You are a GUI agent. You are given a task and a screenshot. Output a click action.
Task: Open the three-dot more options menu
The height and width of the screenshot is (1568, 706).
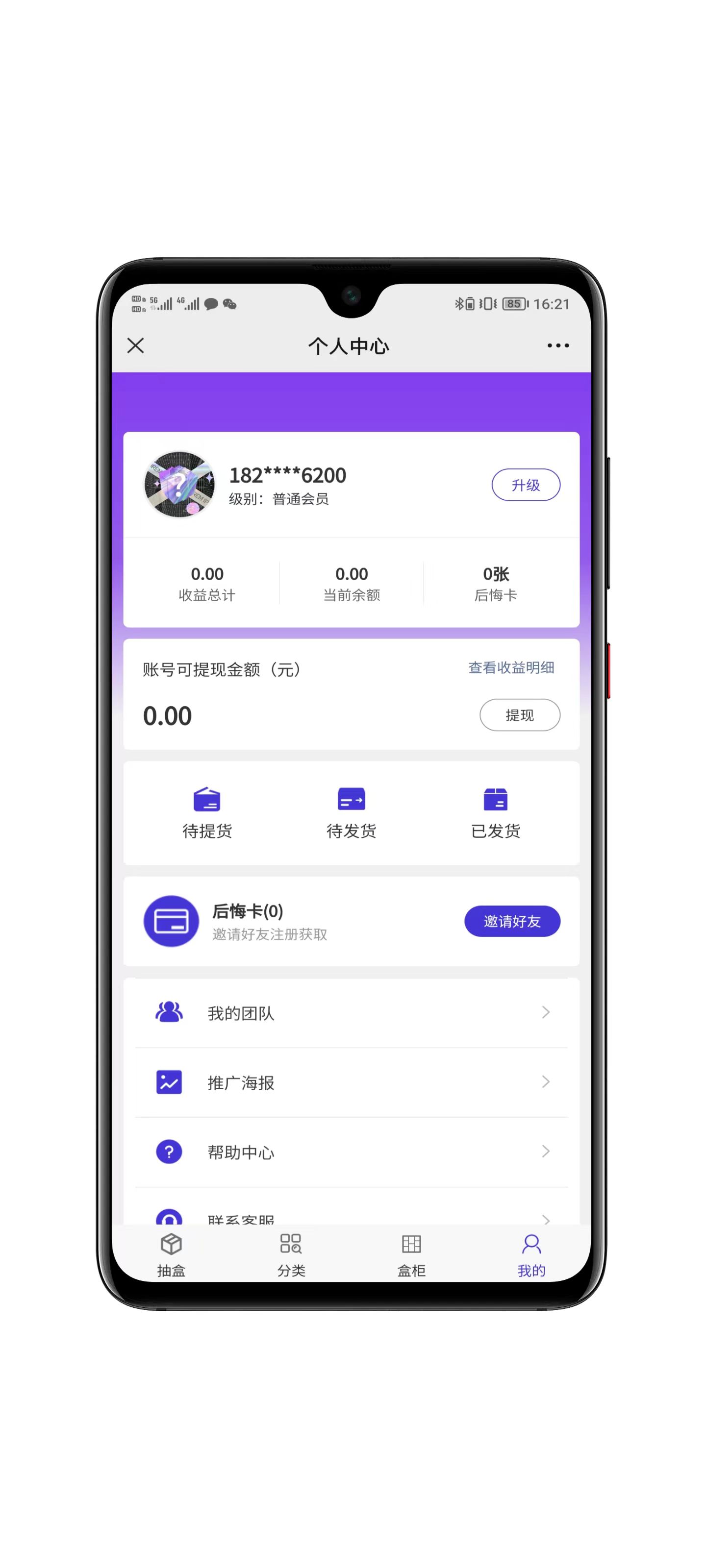point(557,345)
